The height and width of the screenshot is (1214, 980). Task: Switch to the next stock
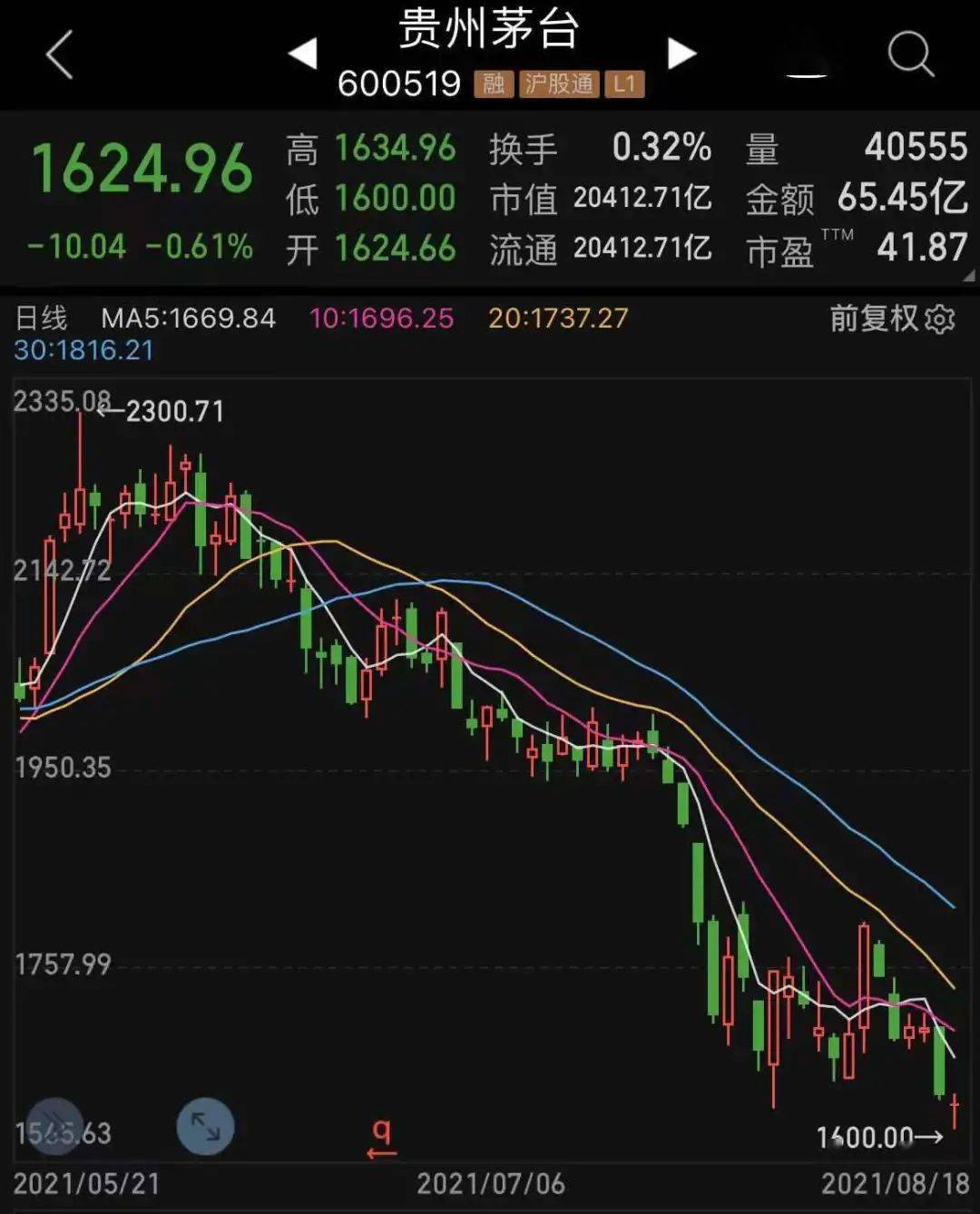pyautogui.click(x=681, y=54)
